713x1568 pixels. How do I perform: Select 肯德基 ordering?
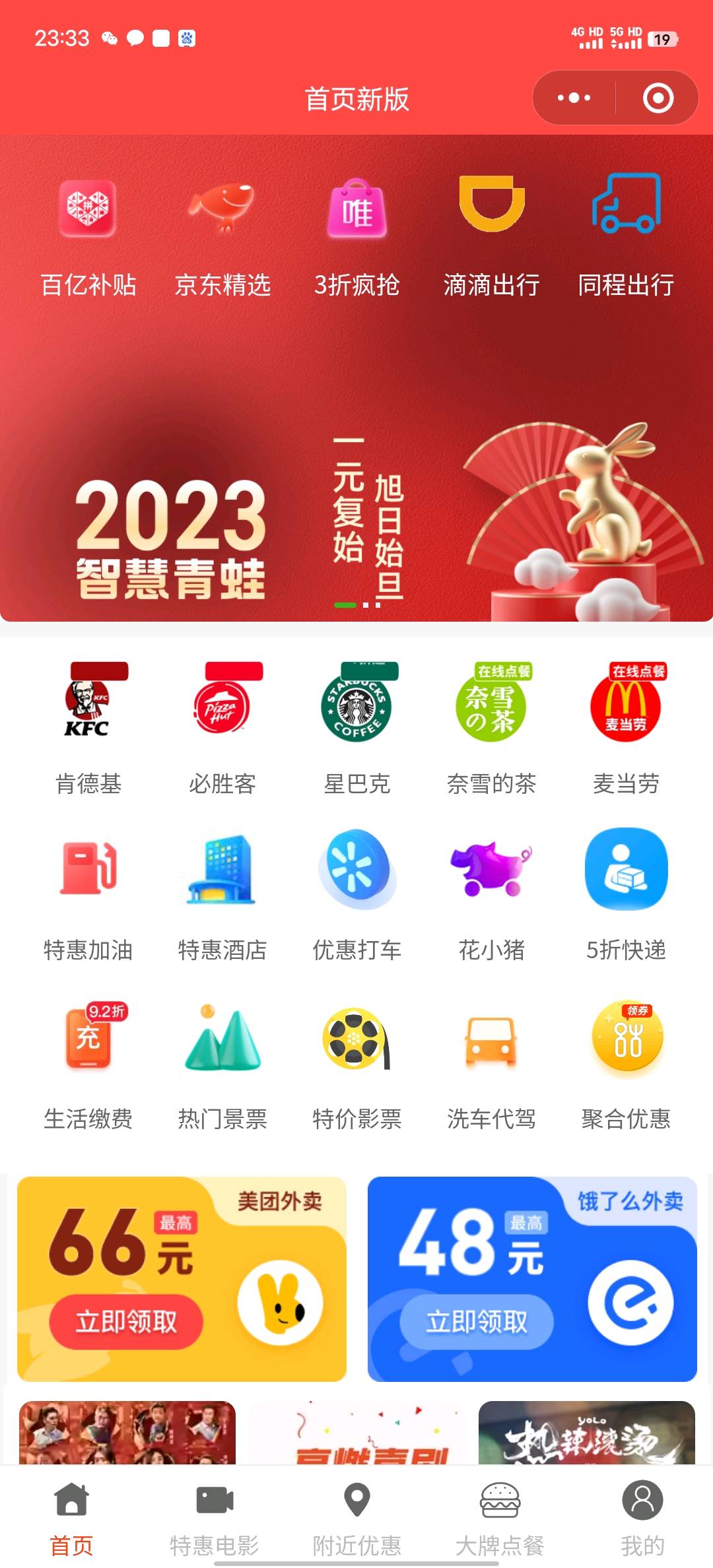(x=88, y=726)
